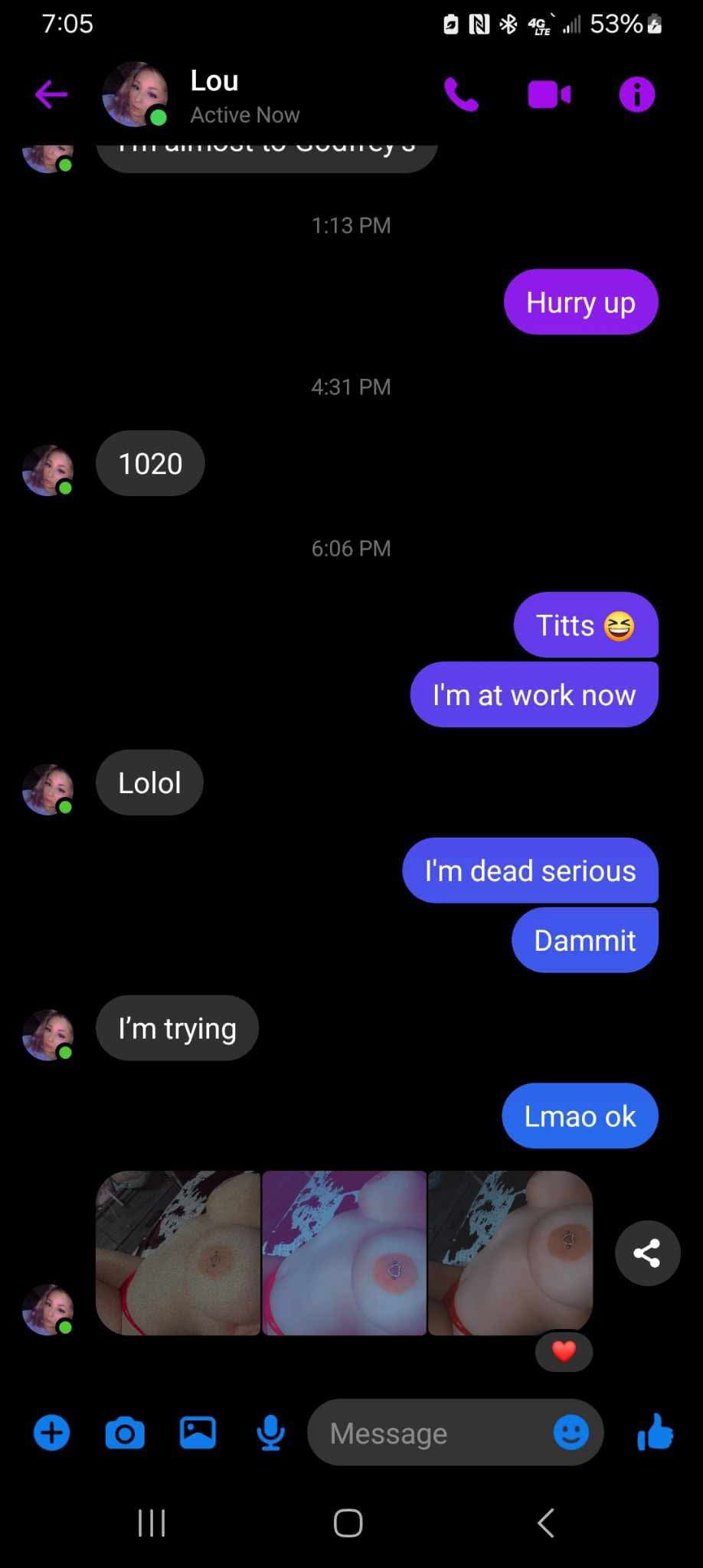The width and height of the screenshot is (703, 1568).
Task: Open the gallery picker icon
Action: tap(198, 1432)
